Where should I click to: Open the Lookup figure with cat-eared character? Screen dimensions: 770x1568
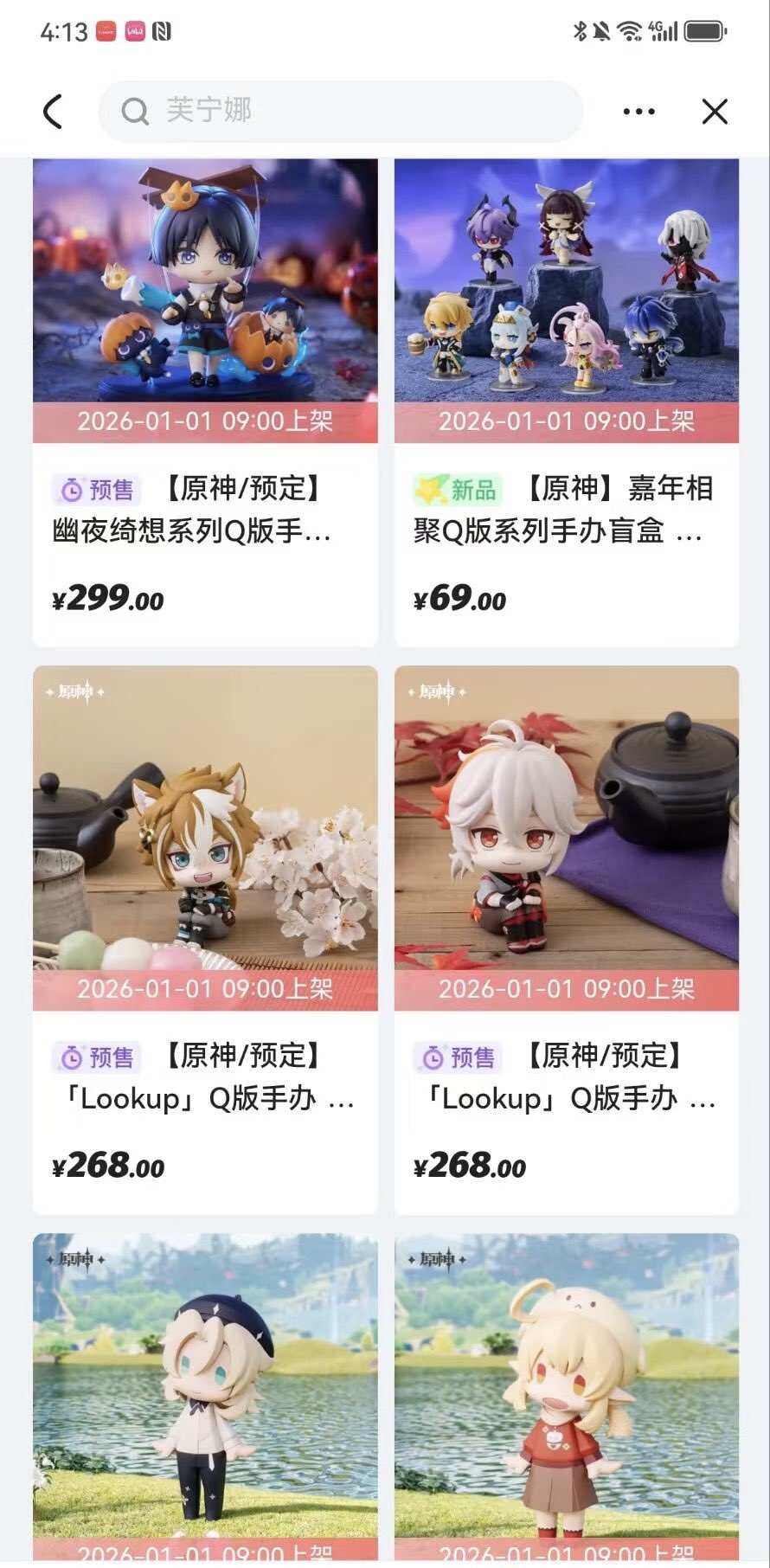tap(205, 940)
